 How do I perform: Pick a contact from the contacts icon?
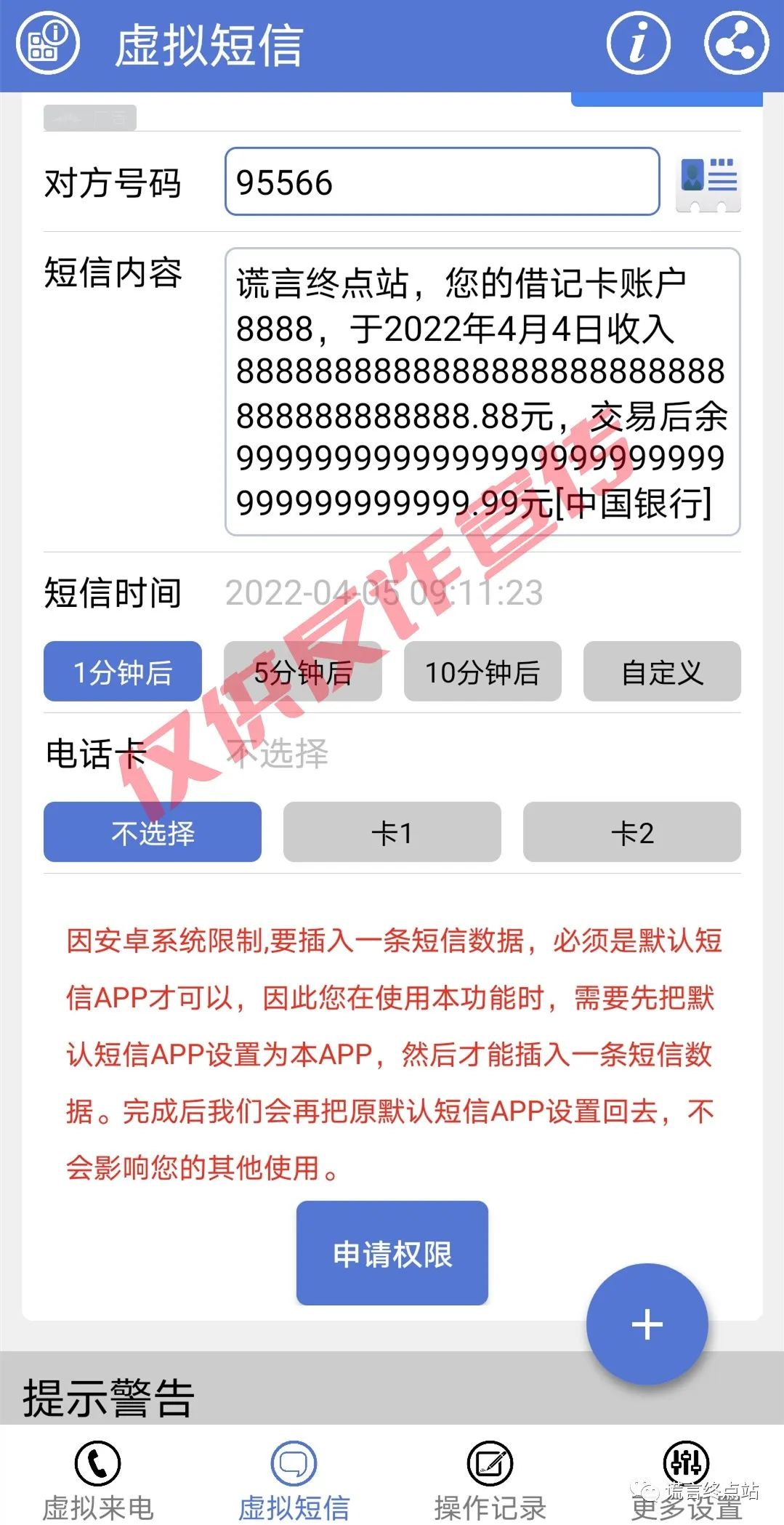point(708,183)
